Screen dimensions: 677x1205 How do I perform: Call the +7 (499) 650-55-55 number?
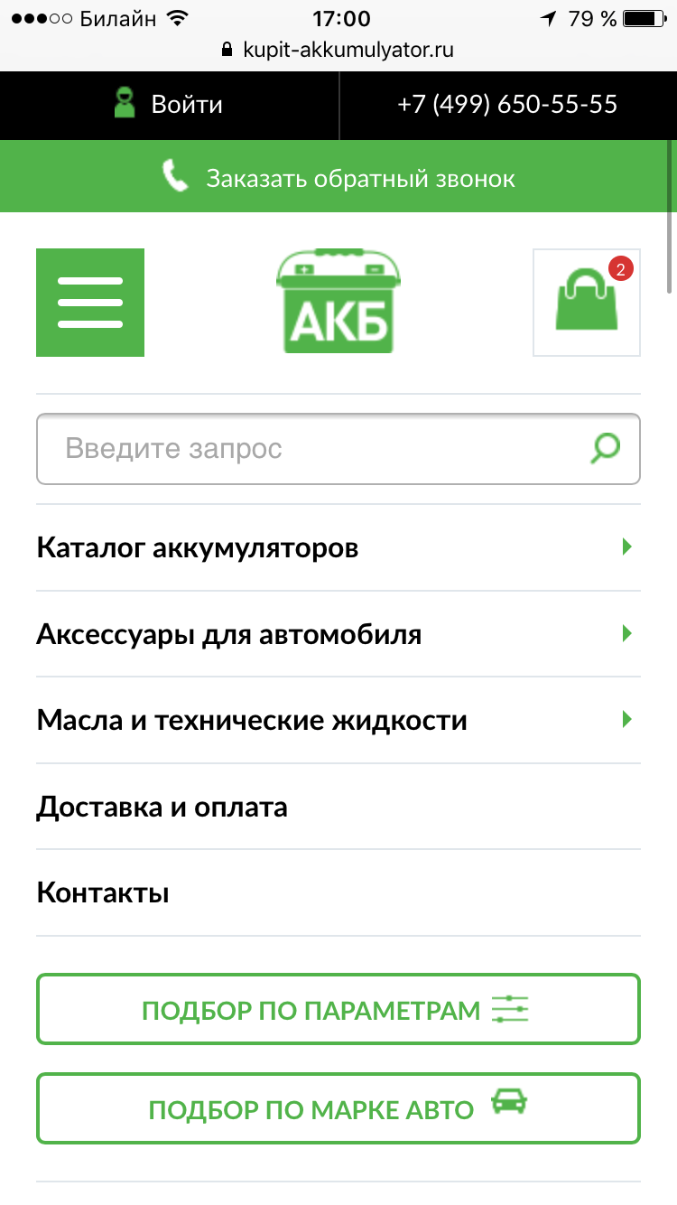(507, 105)
